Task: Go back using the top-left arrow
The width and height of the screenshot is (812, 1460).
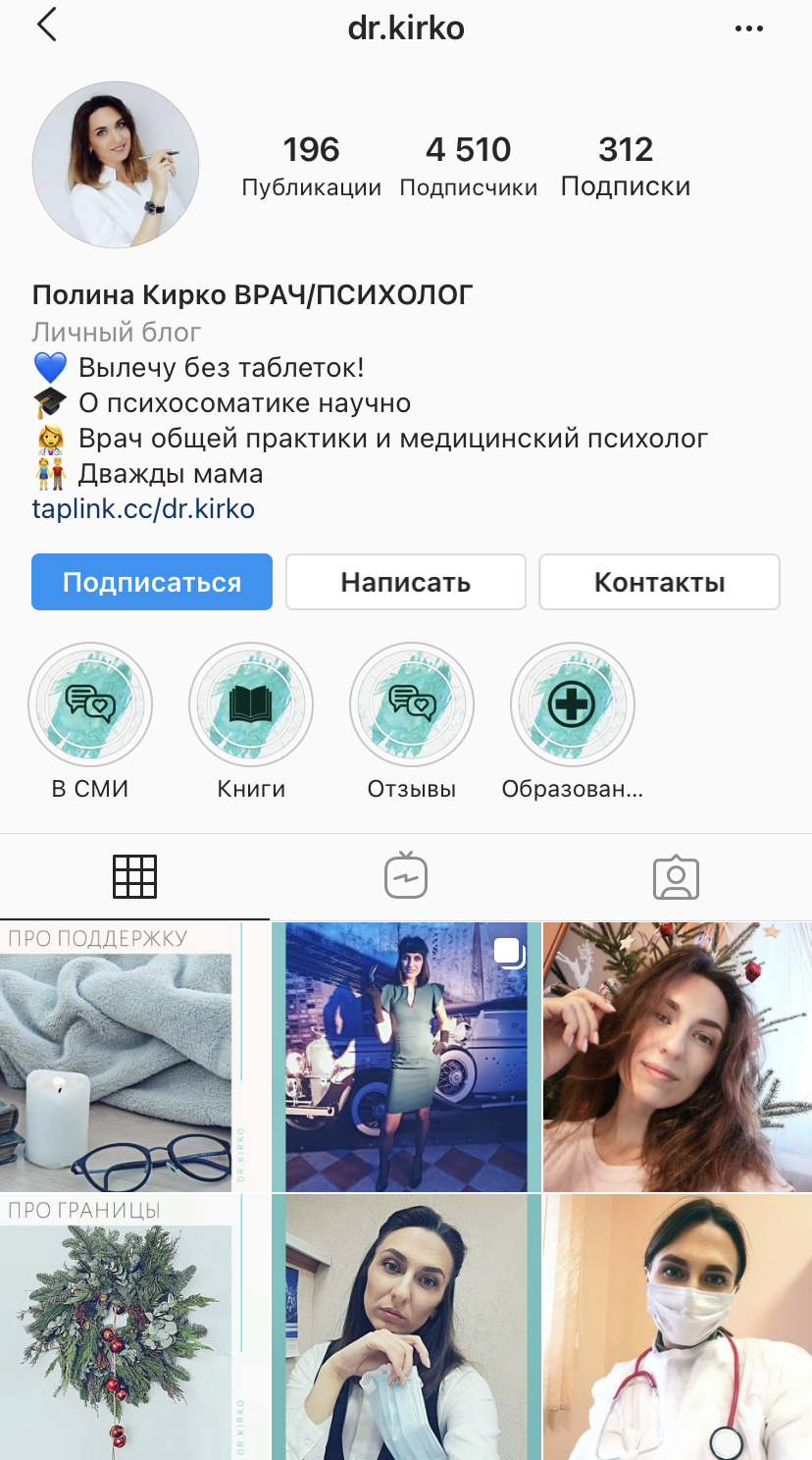Action: [x=46, y=26]
